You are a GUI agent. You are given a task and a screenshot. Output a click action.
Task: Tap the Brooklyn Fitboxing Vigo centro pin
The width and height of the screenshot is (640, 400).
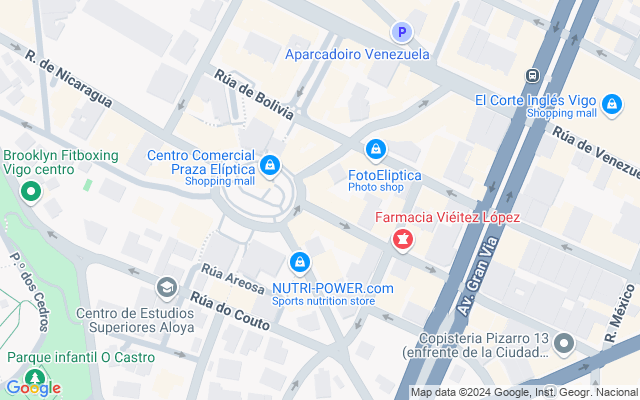pyautogui.click(x=31, y=191)
